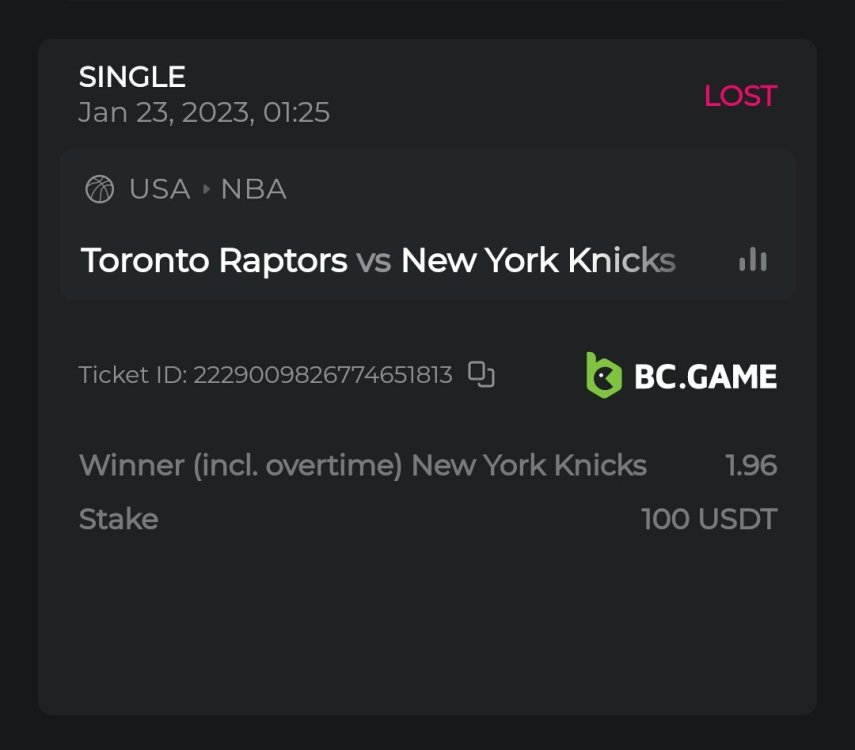Open match statistics bar-chart icon
This screenshot has height=750, width=855.
(753, 261)
